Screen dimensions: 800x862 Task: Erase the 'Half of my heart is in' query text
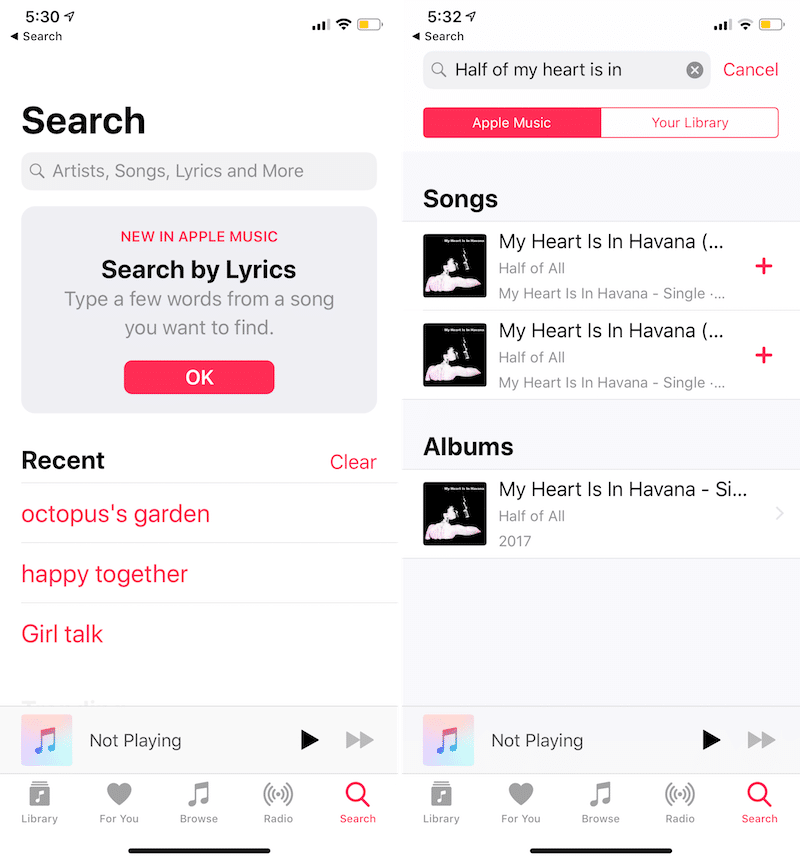(x=694, y=70)
